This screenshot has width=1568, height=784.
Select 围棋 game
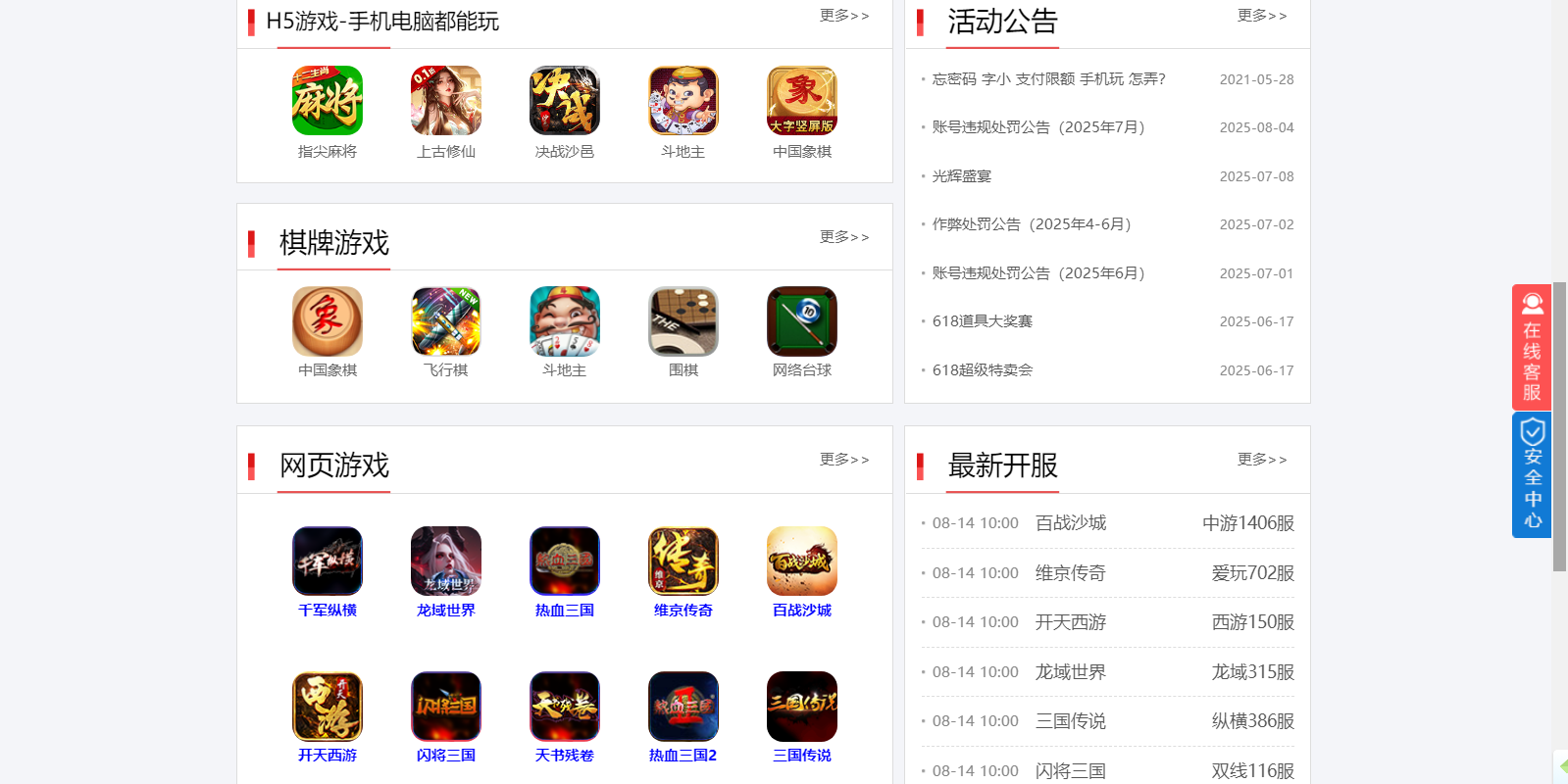[x=683, y=321]
